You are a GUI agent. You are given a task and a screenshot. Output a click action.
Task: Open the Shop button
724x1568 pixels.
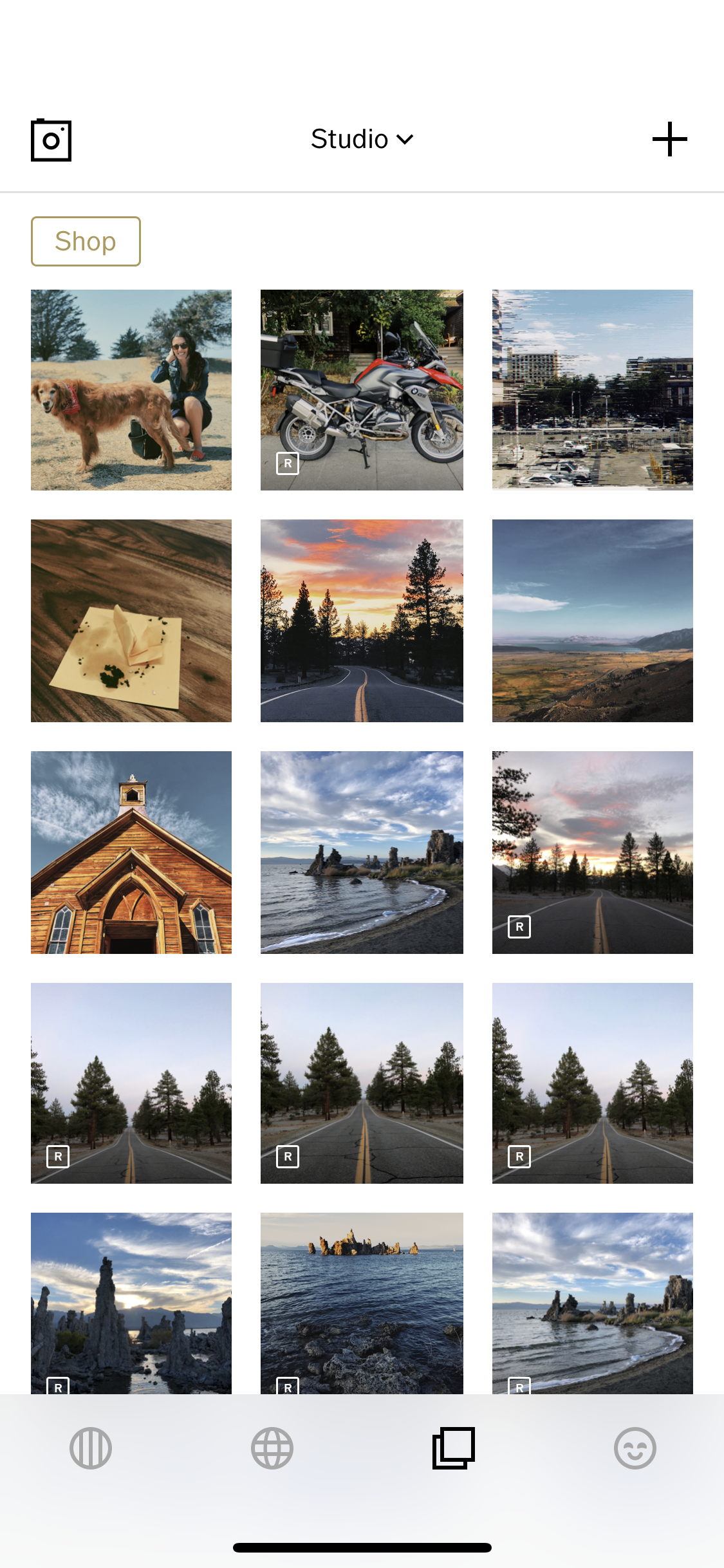86,241
